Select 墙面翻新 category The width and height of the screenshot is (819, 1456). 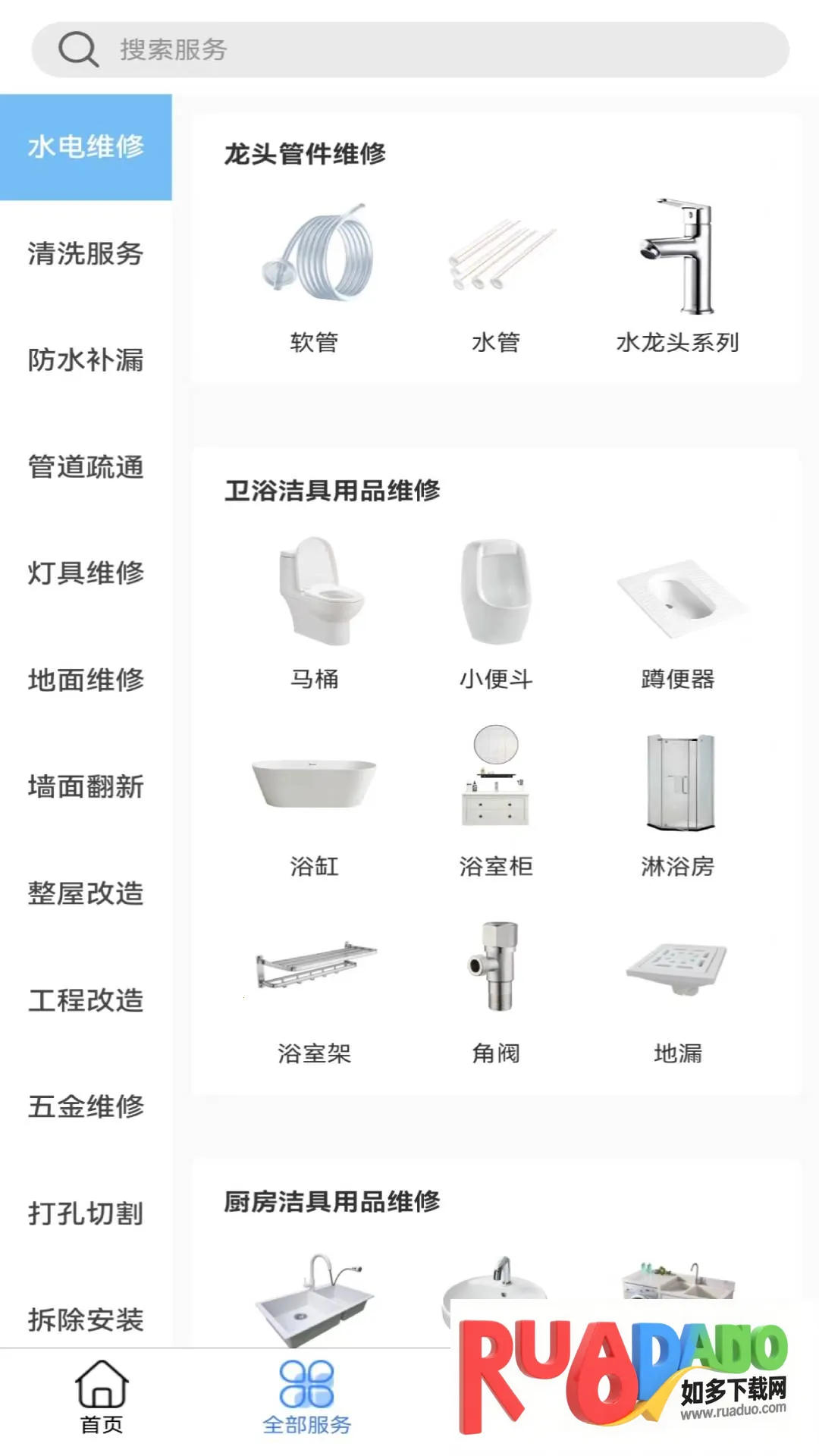[86, 786]
